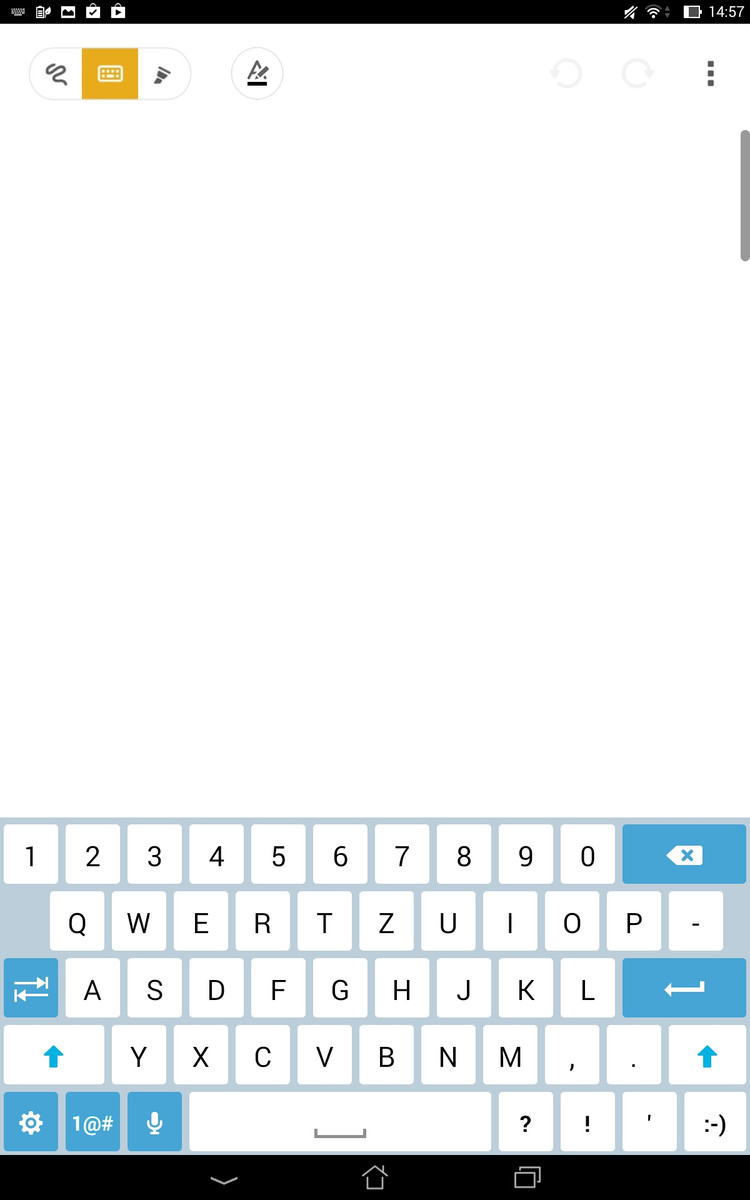Hide the keyboard with navigation down arrow
This screenshot has height=1200, width=750.
(x=224, y=1179)
